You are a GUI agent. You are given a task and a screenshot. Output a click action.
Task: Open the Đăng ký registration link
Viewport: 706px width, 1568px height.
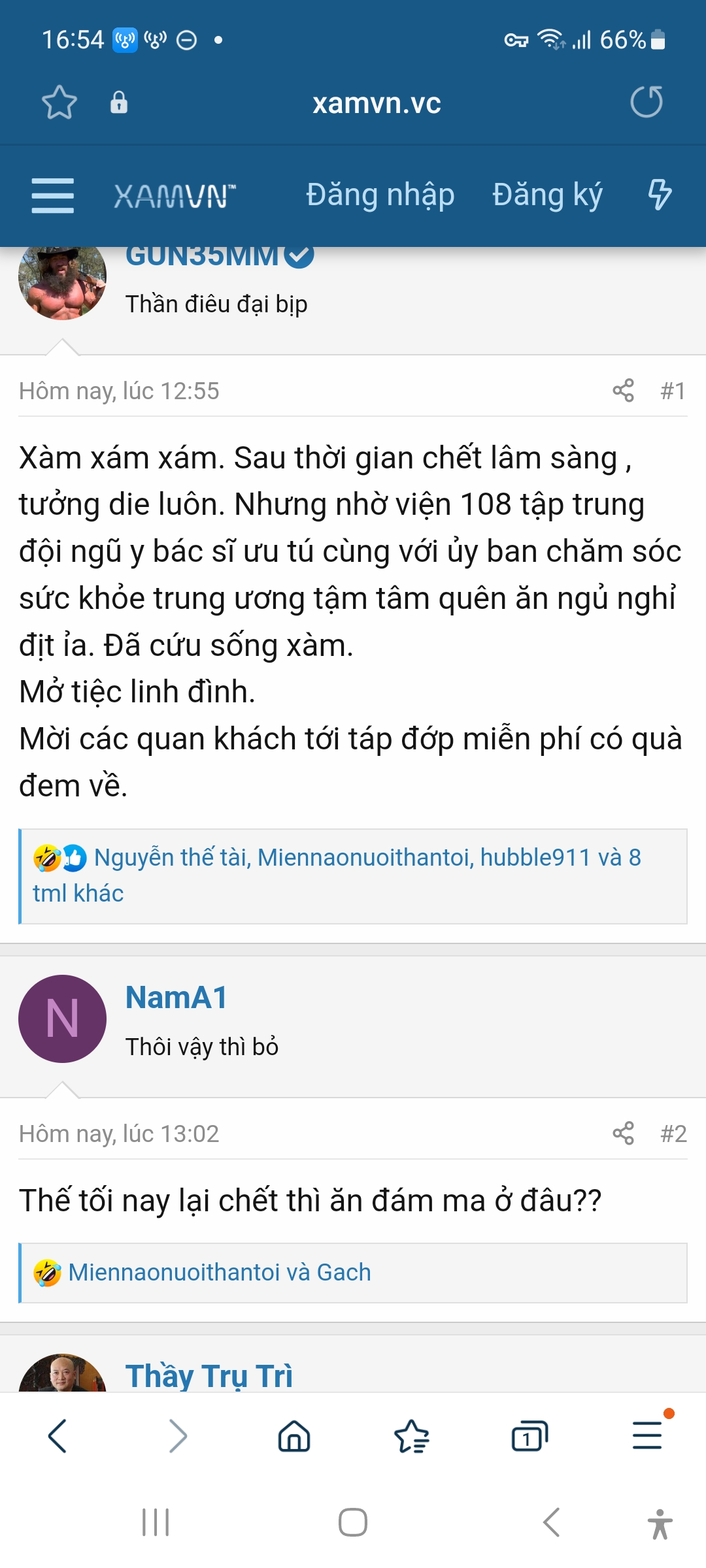(x=547, y=195)
